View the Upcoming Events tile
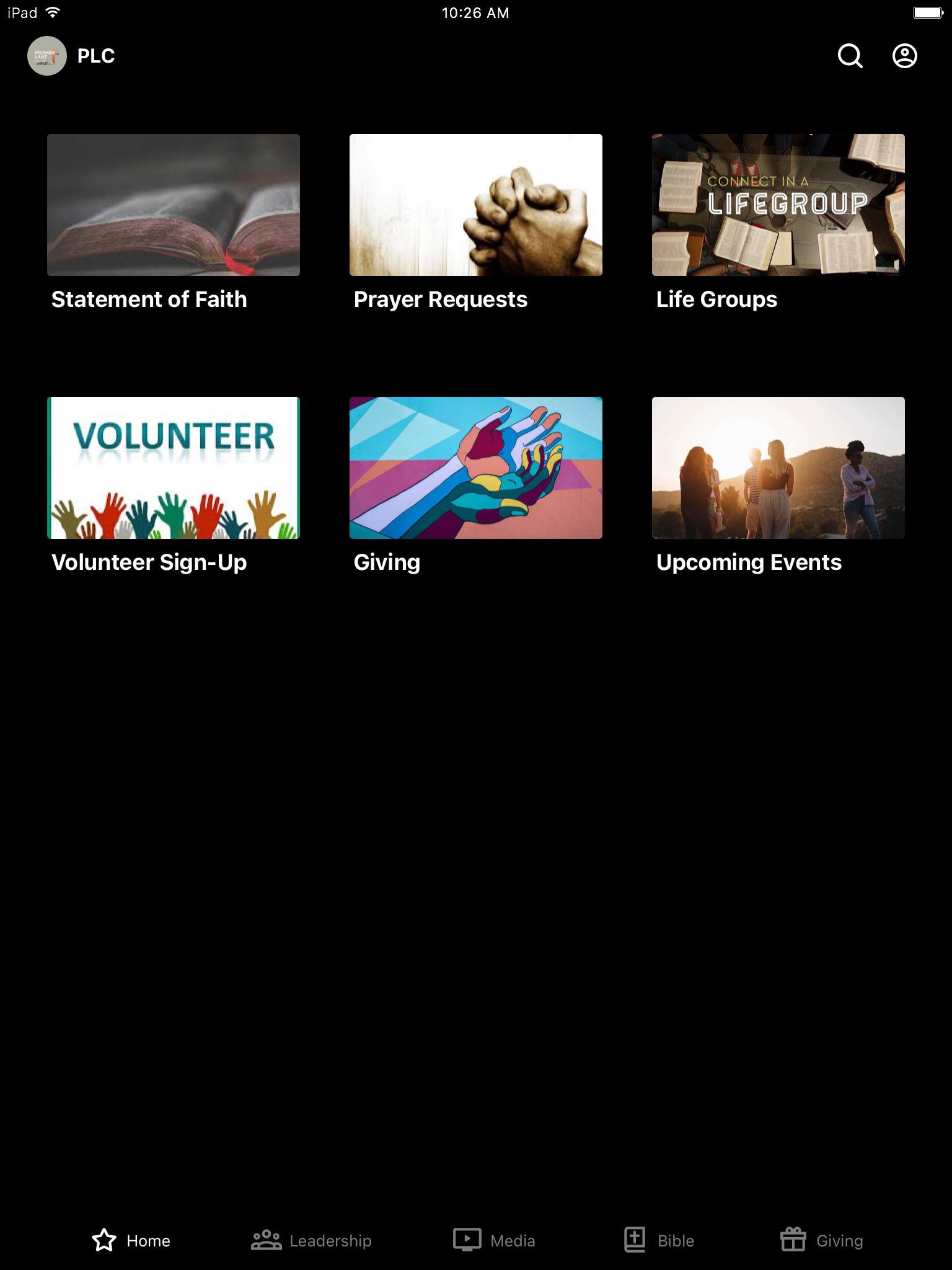952x1270 pixels. (x=778, y=468)
